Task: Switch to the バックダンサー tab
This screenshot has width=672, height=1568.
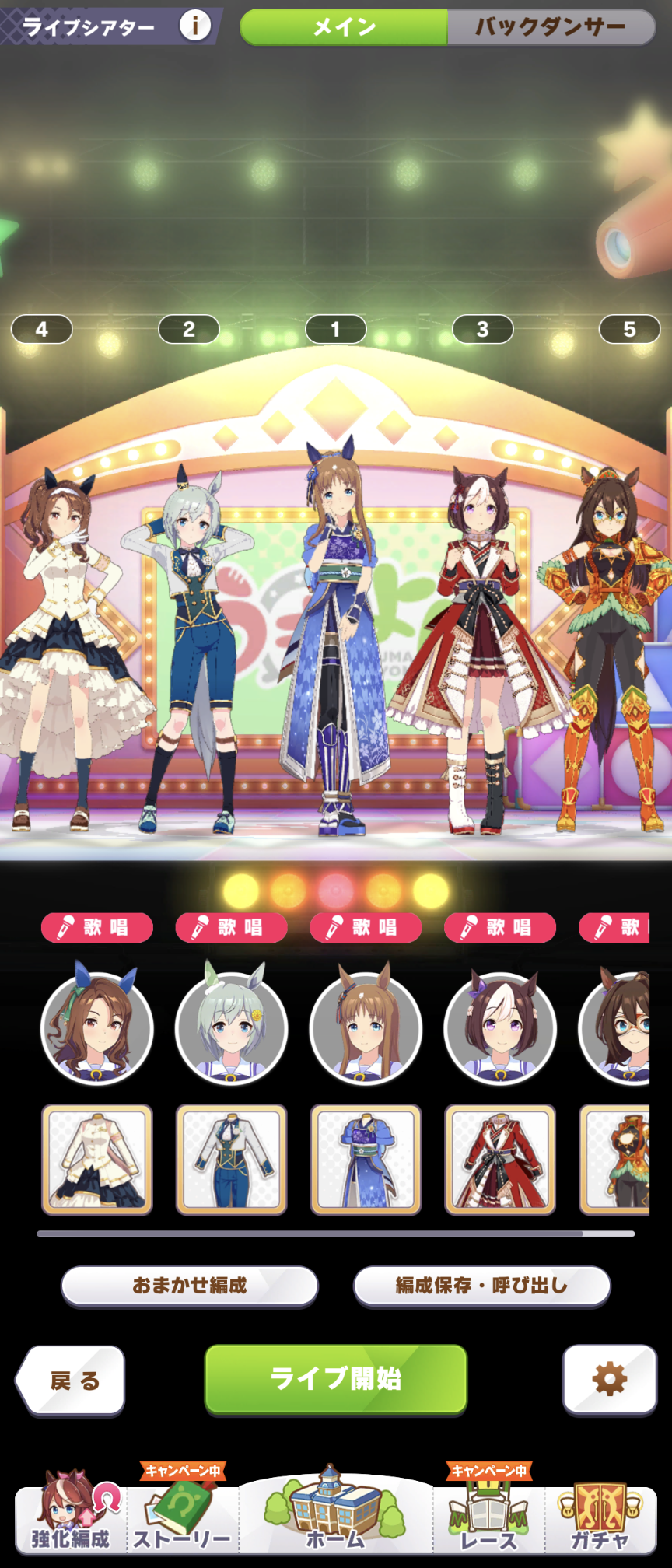Action: coord(551,27)
